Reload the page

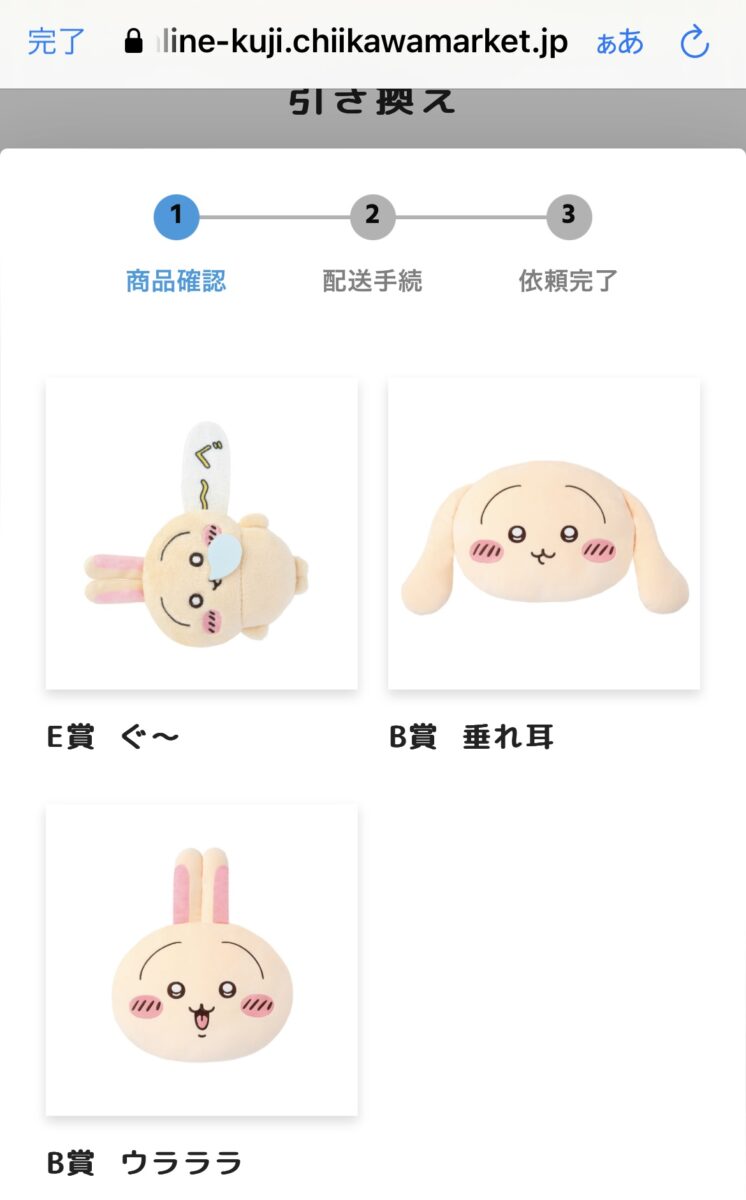[x=694, y=43]
